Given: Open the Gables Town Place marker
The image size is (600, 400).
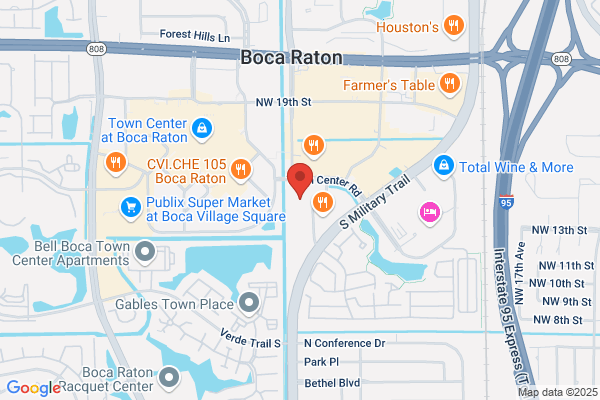Looking at the screenshot, I should [x=249, y=303].
